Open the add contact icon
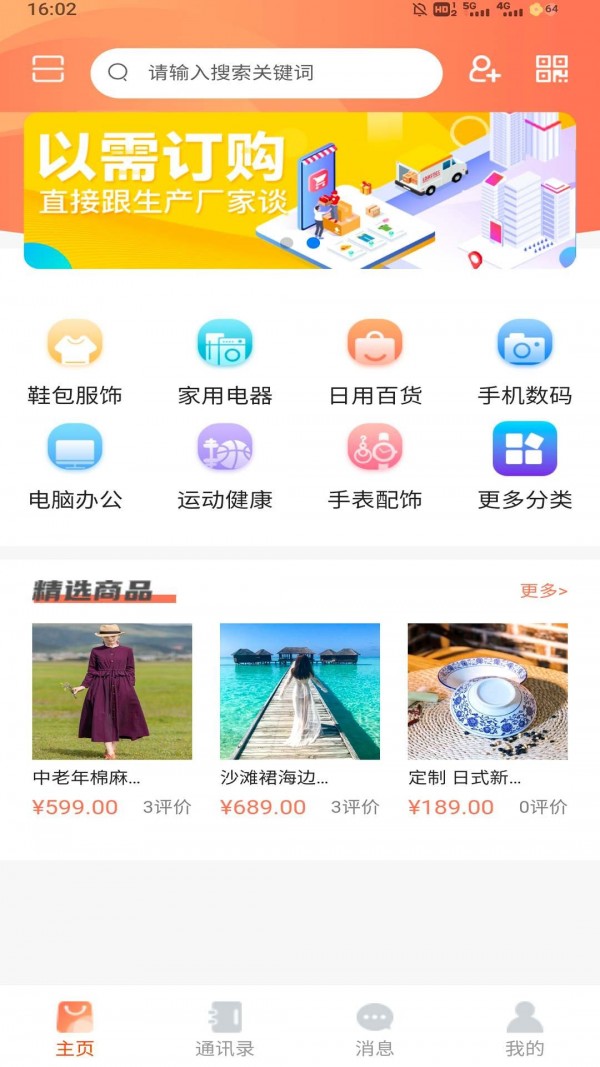600x1067 pixels. click(484, 69)
